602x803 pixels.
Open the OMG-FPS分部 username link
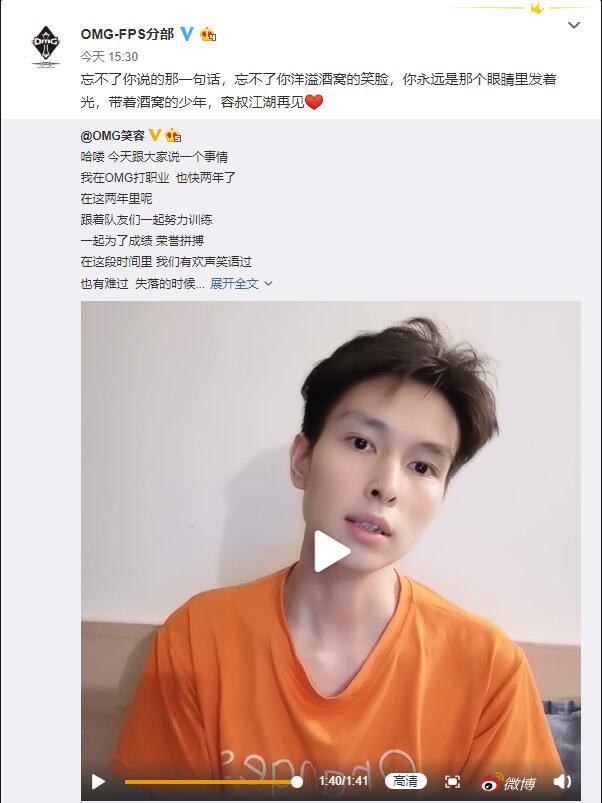(126, 33)
